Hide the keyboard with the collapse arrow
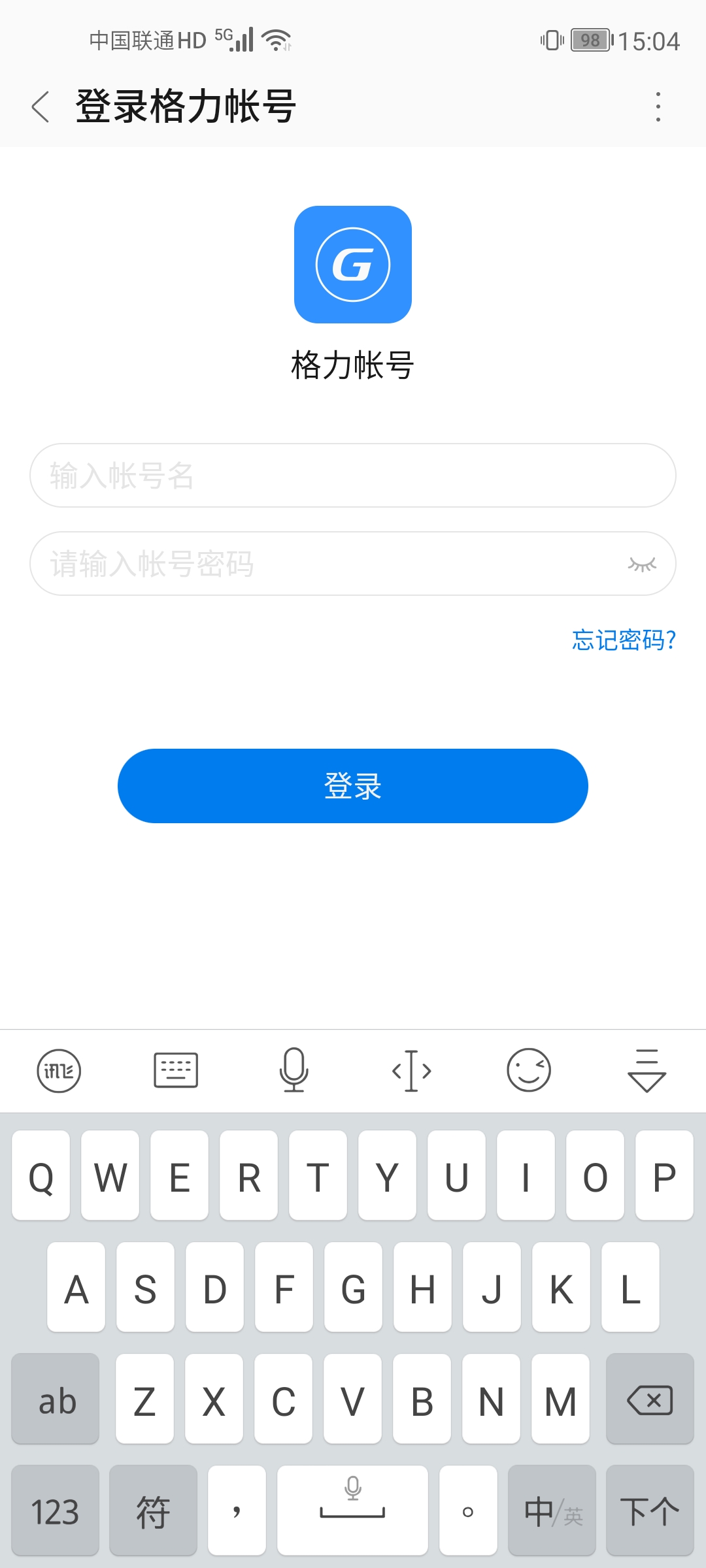 647,1071
